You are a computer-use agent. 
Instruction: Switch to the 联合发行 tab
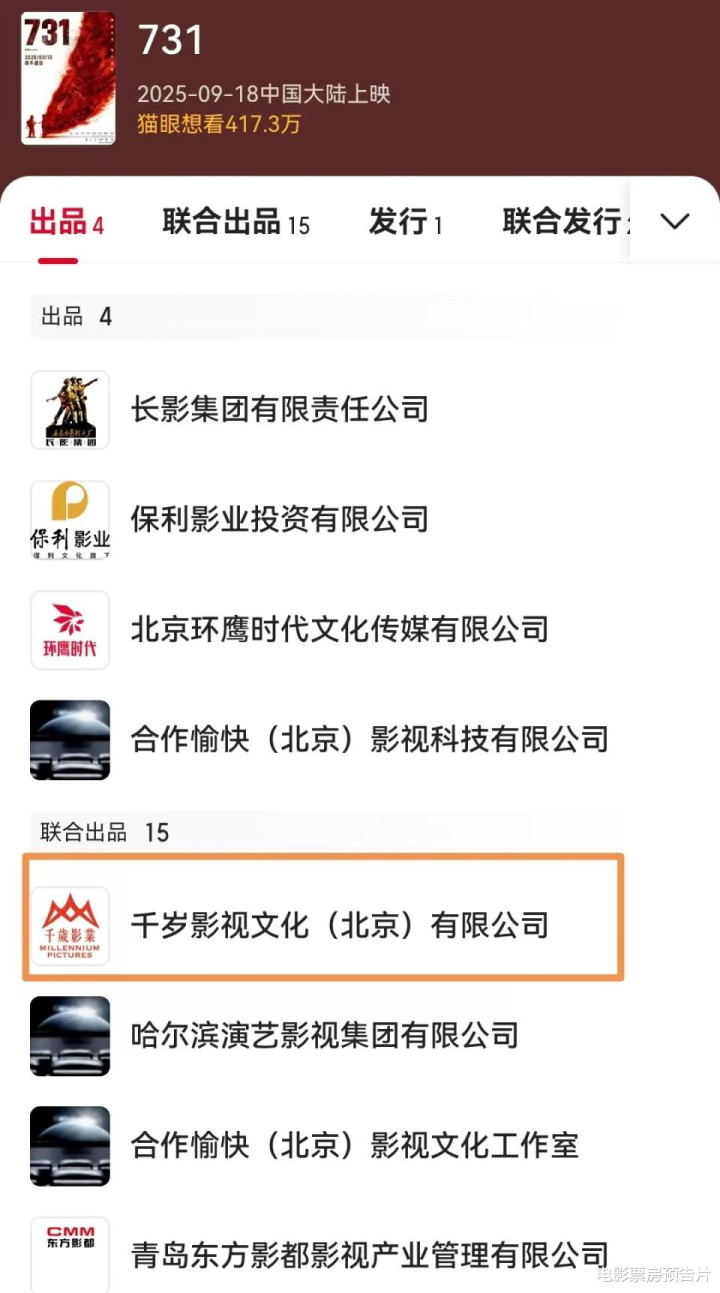[x=566, y=222]
